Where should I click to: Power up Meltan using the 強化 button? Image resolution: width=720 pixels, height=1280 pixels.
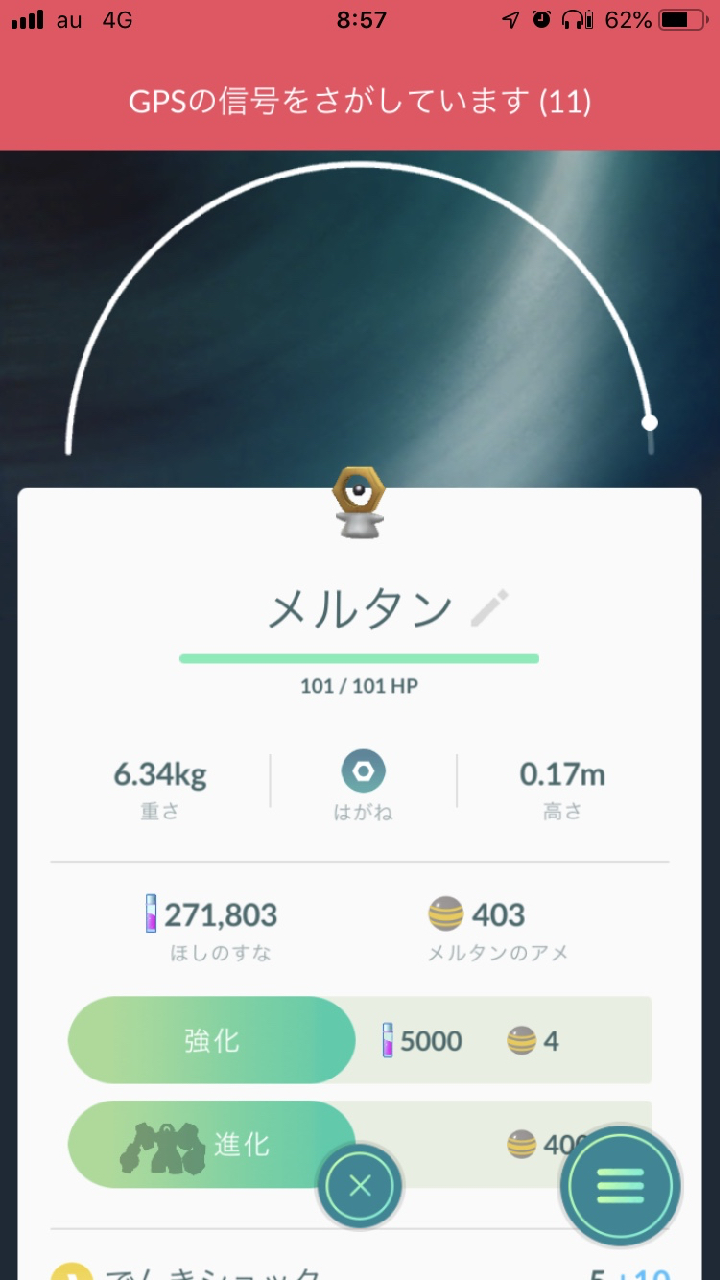coord(212,1040)
